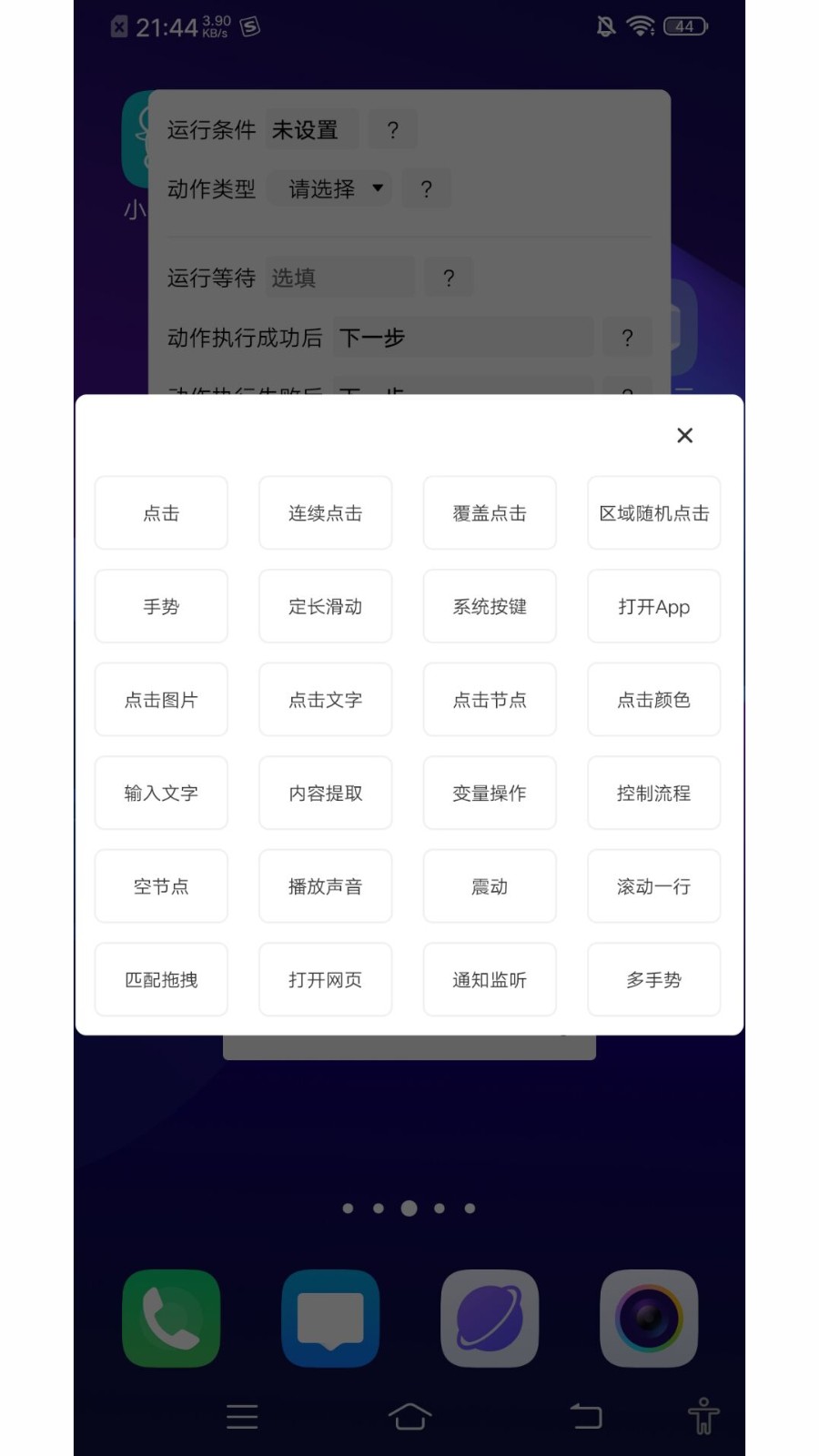The image size is (819, 1456).
Task: Choose 输入文字 action type
Action: tap(161, 794)
